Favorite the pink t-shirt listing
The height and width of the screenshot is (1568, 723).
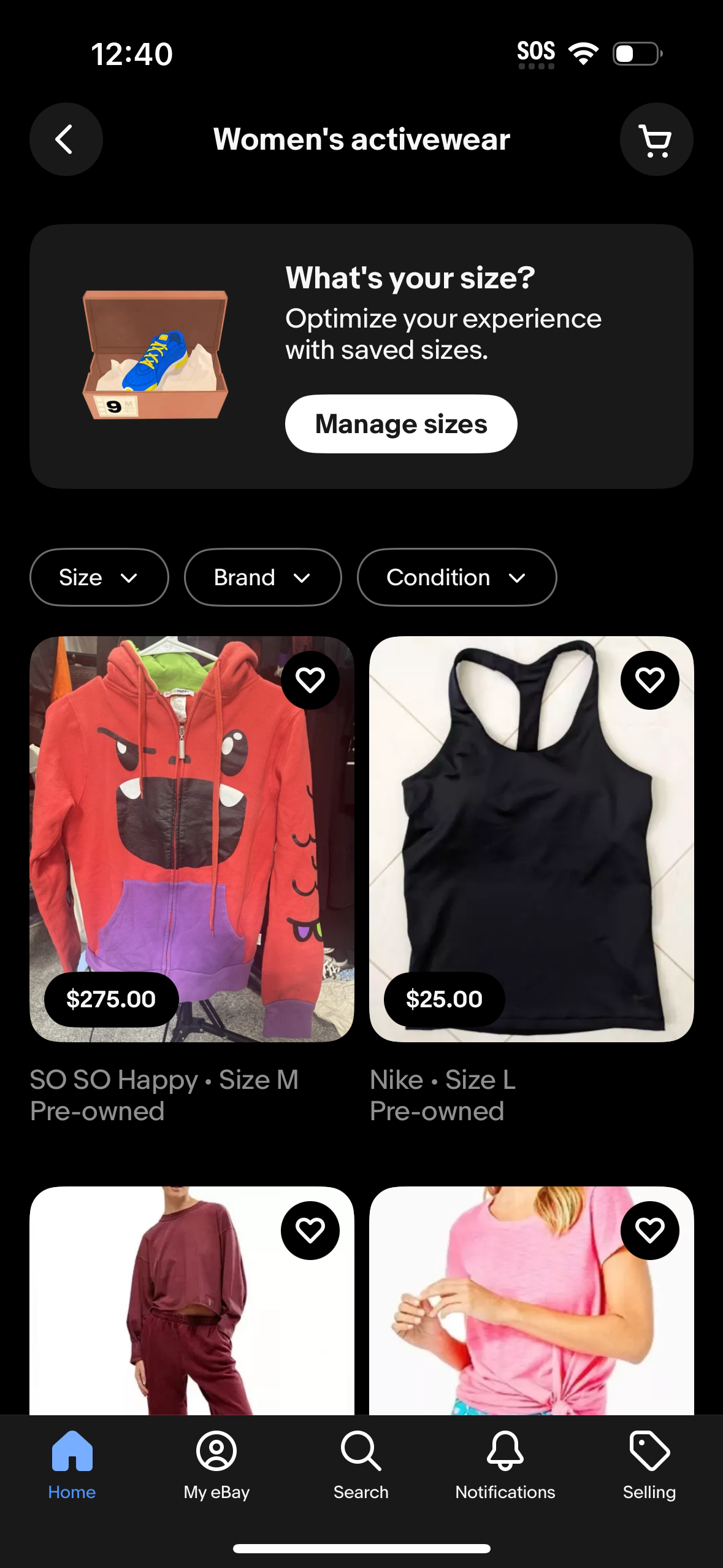649,1231
